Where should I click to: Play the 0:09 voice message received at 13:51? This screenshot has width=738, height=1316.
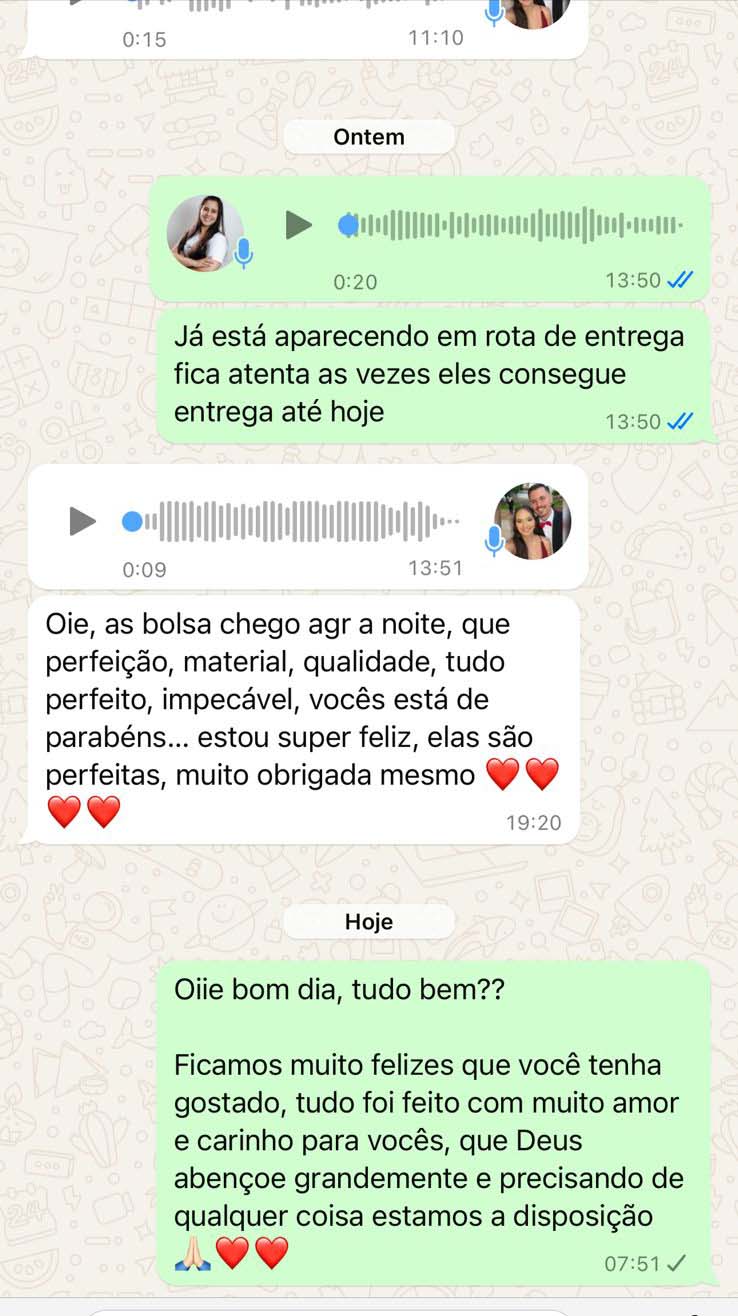tap(82, 521)
